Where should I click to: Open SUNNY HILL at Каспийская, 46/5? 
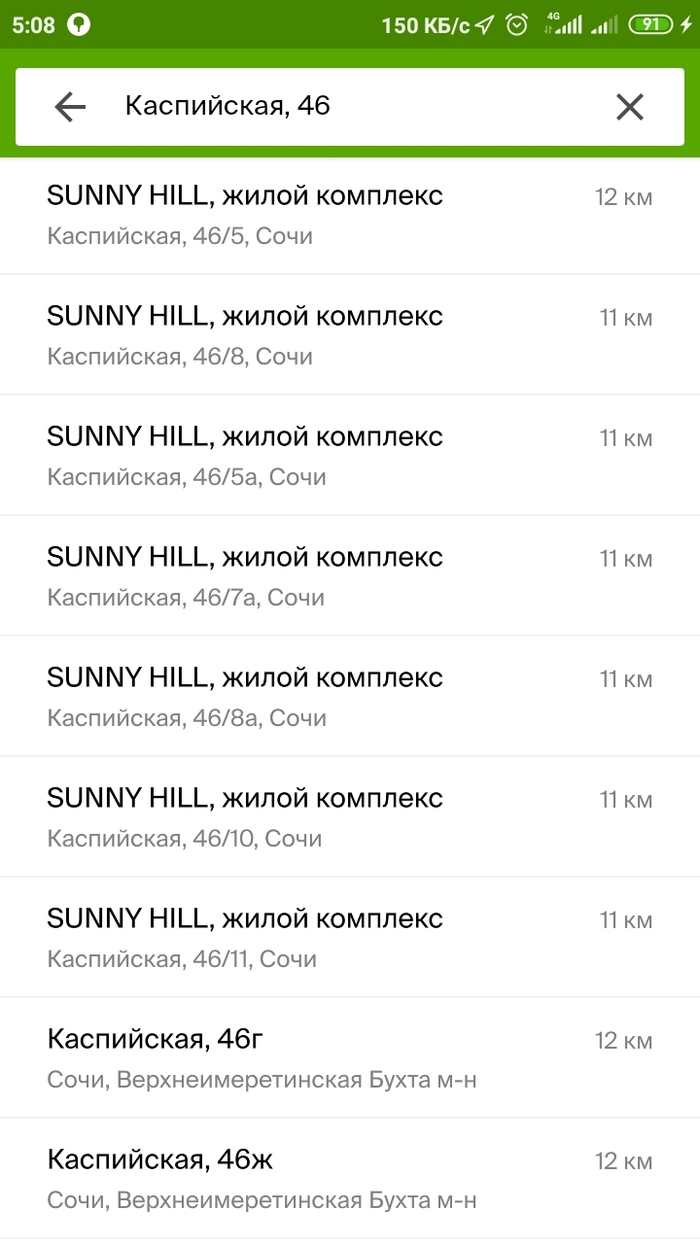(349, 214)
